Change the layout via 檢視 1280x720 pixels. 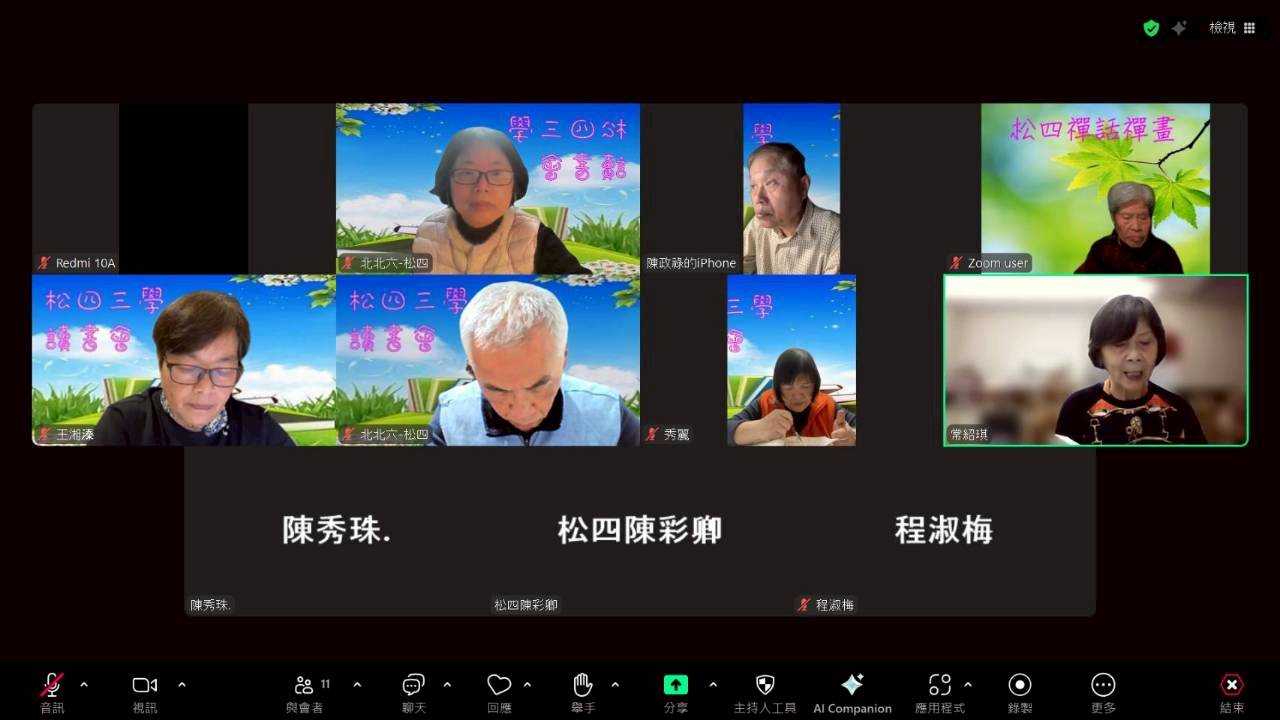click(1232, 28)
